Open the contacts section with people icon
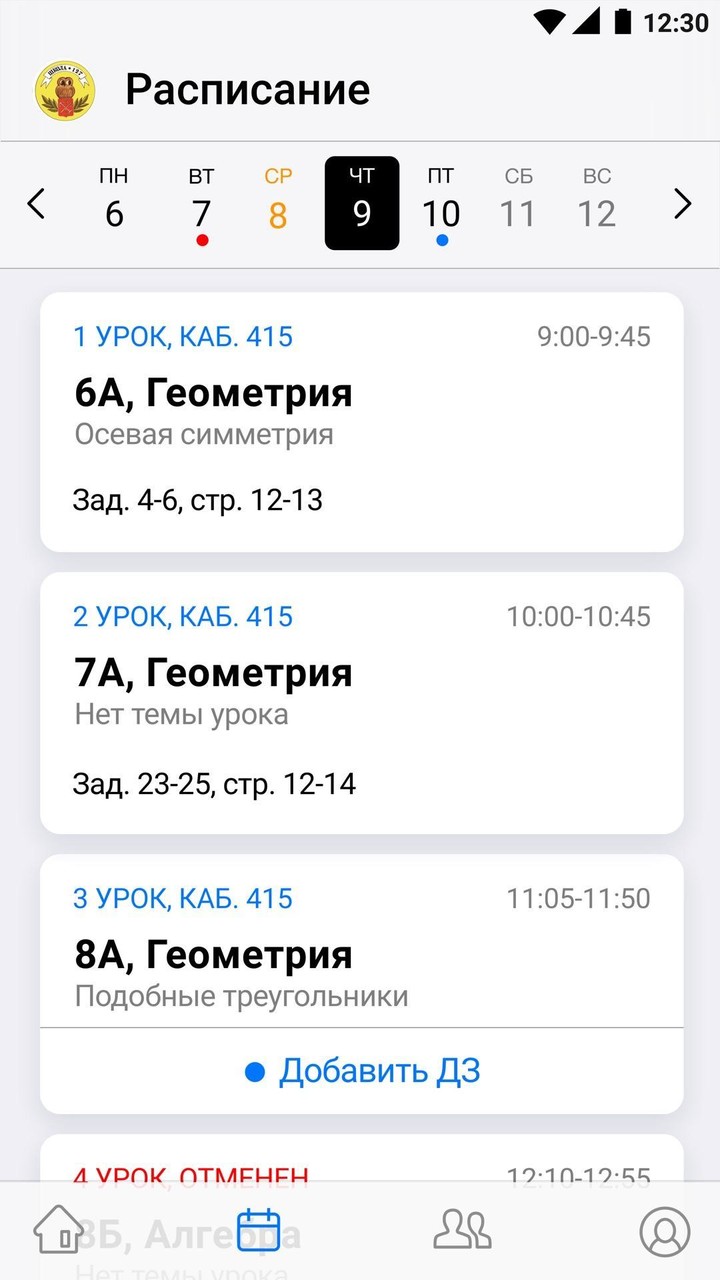The height and width of the screenshot is (1280, 720). pyautogui.click(x=461, y=1230)
